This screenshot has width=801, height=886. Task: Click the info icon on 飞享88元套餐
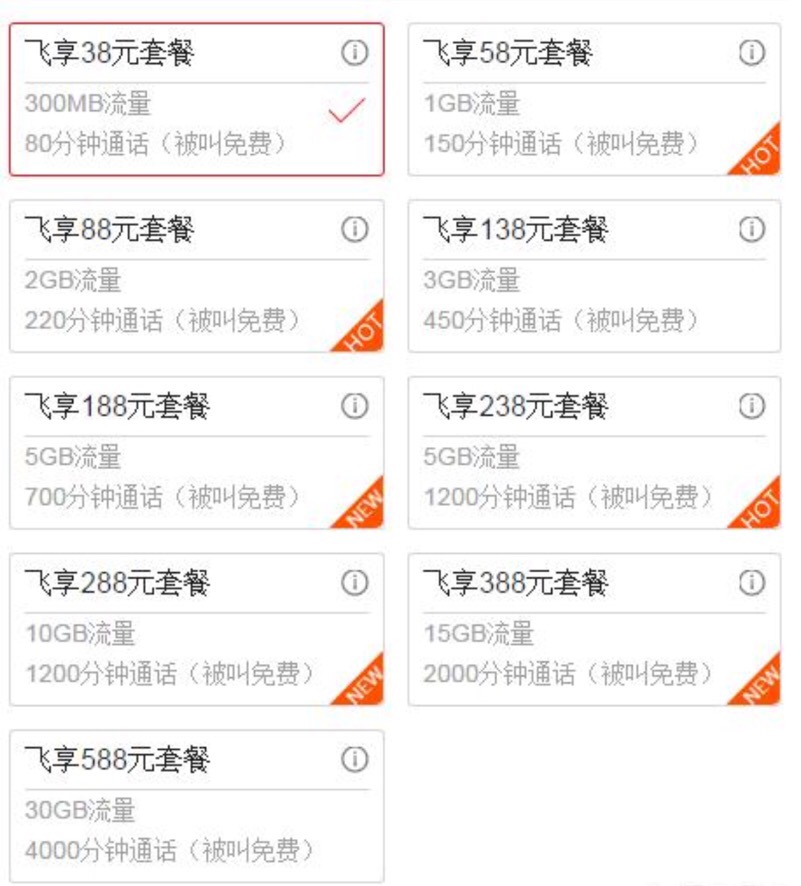point(355,229)
